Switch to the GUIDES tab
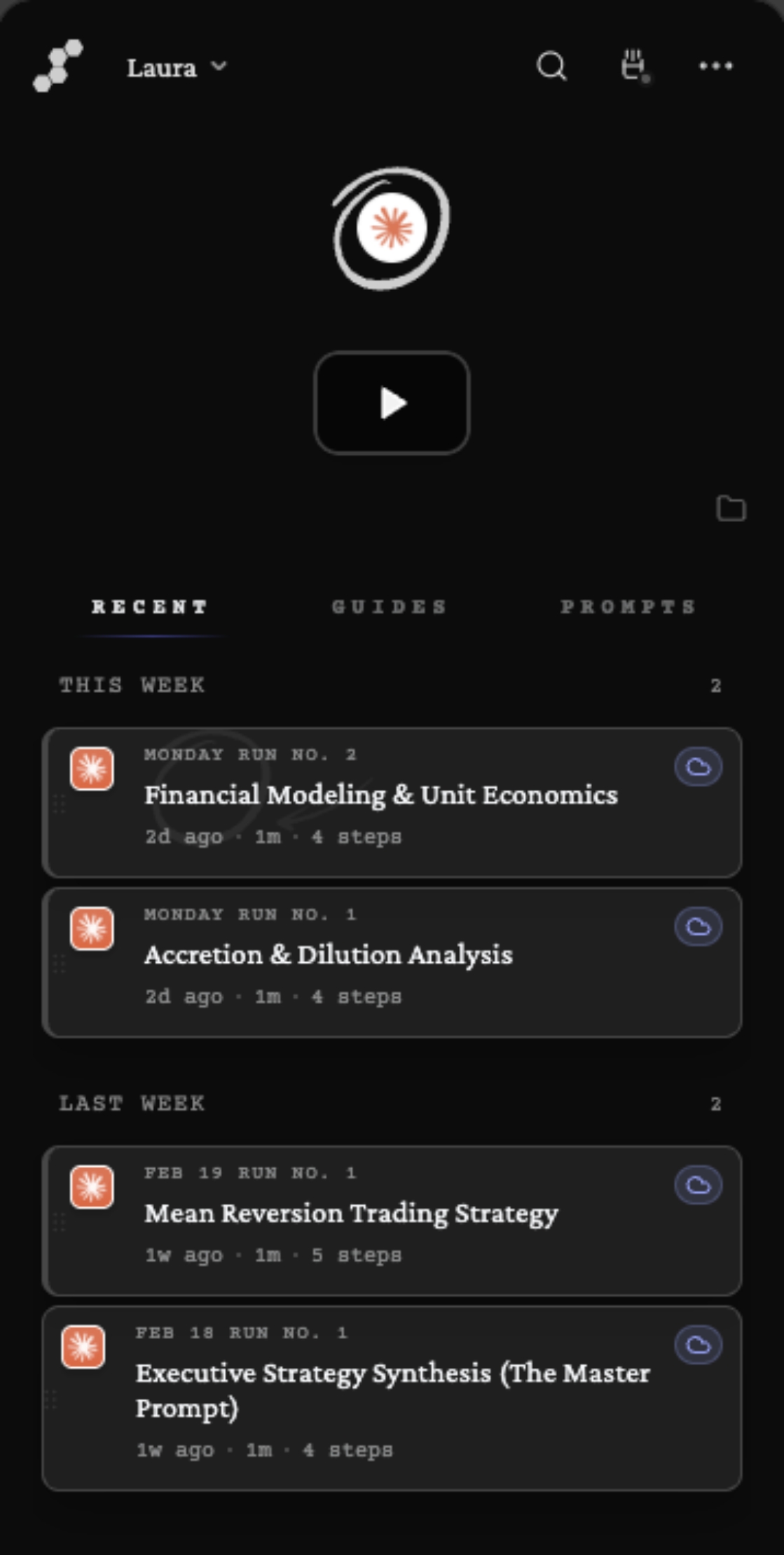784x1555 pixels. tap(390, 607)
